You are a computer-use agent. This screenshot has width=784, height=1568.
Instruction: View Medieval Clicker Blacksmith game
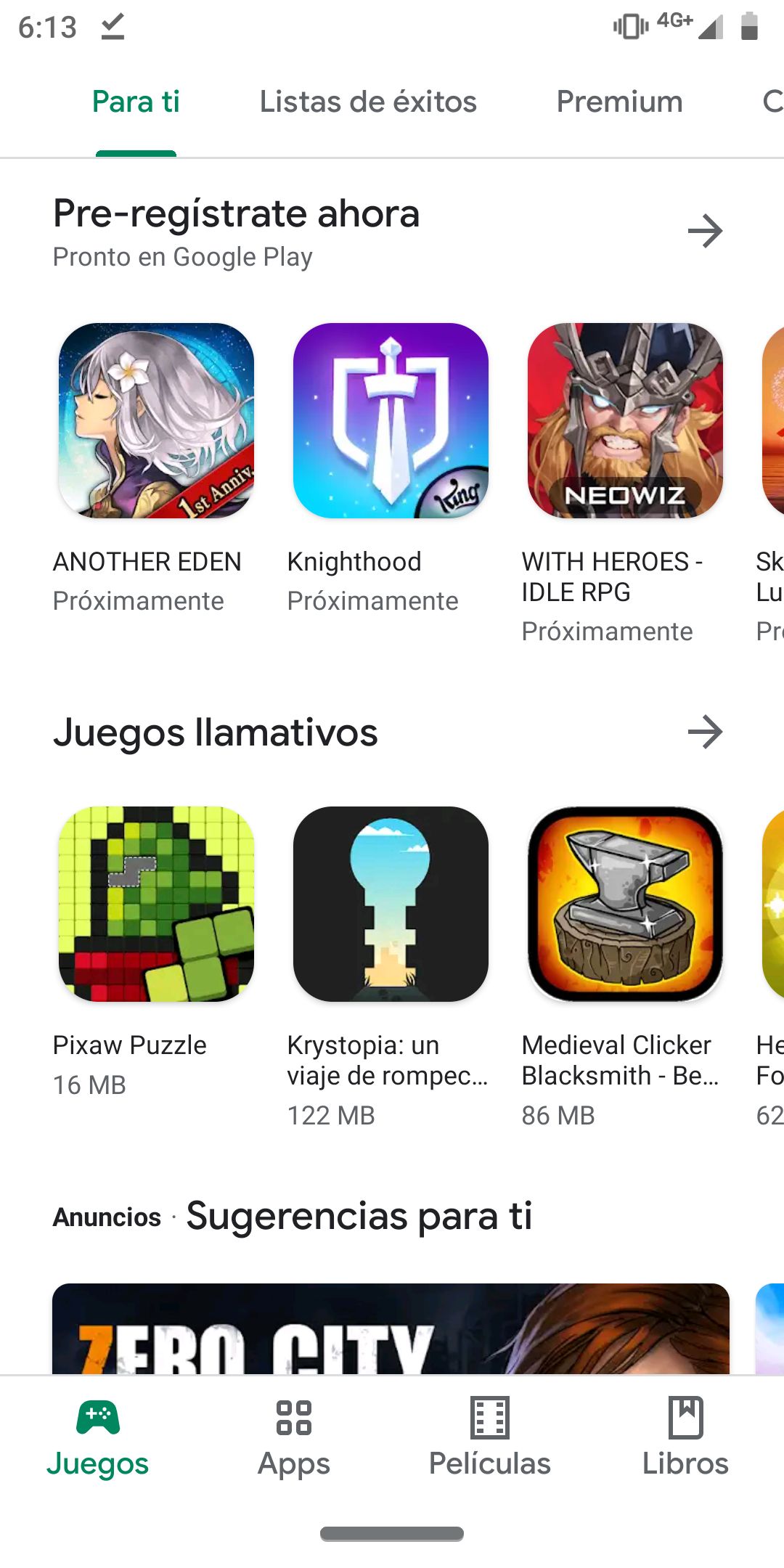pos(625,904)
